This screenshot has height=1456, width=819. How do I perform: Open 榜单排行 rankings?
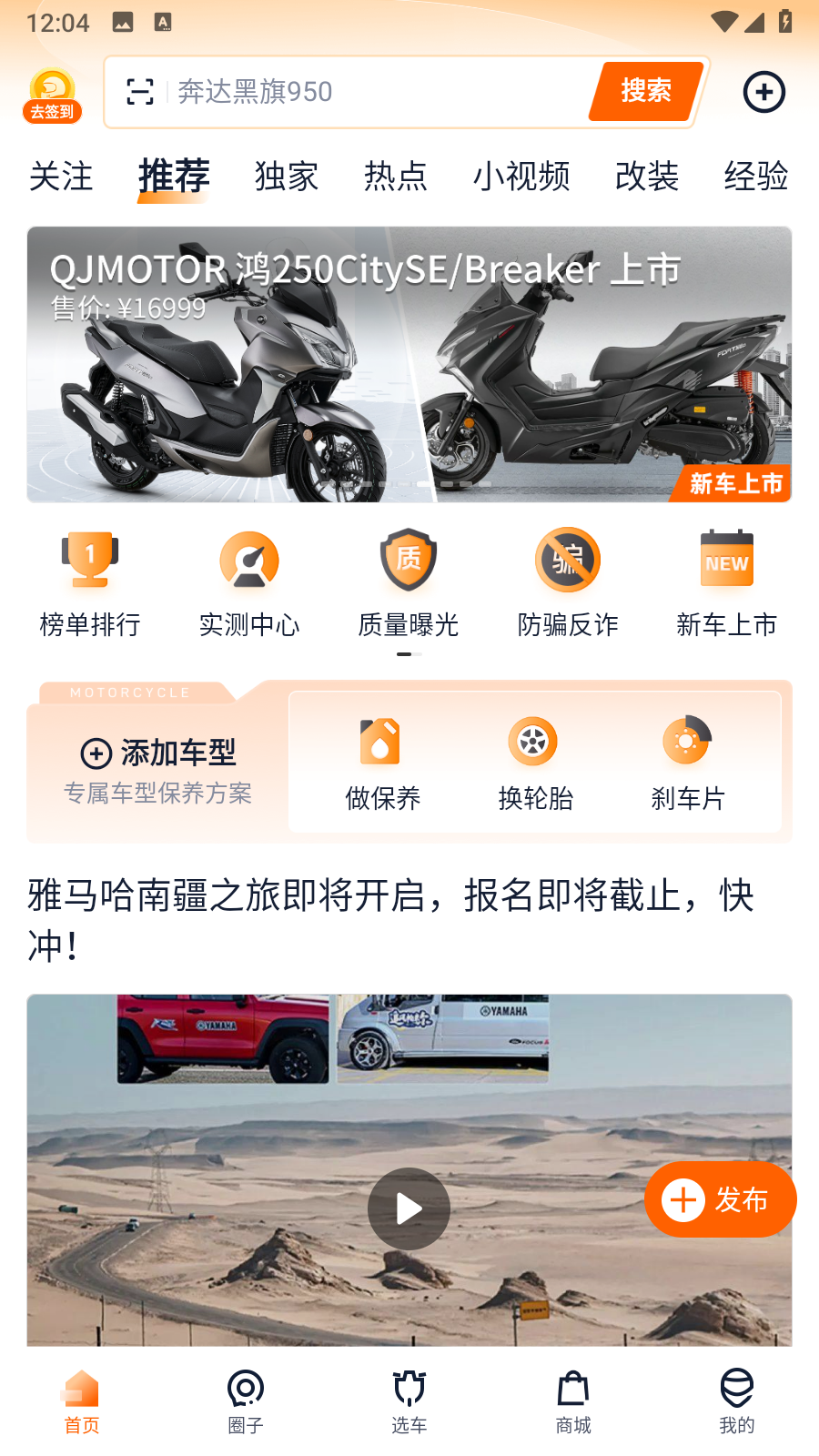pyautogui.click(x=90, y=584)
